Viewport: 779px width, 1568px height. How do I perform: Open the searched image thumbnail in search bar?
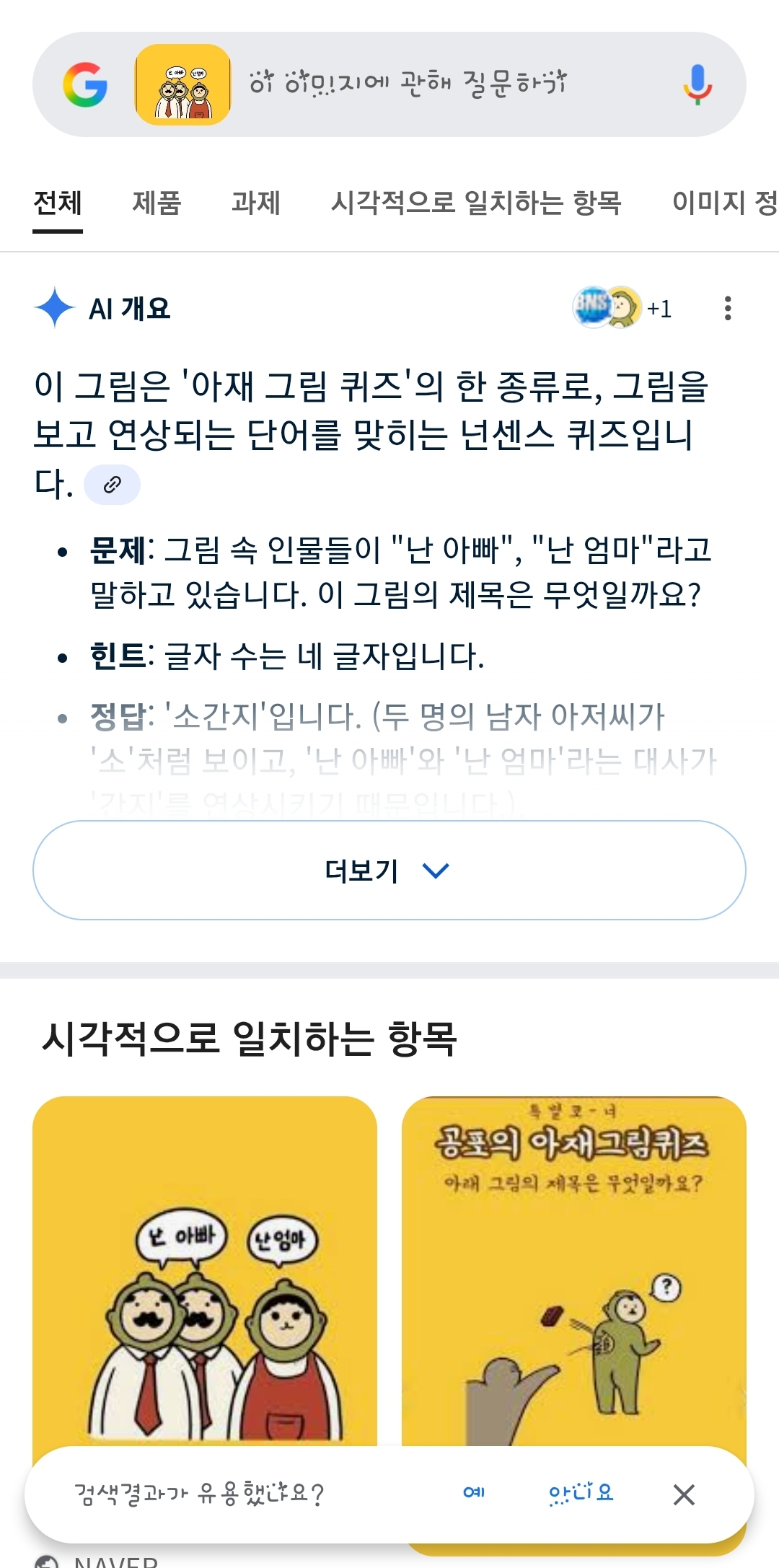point(183,84)
